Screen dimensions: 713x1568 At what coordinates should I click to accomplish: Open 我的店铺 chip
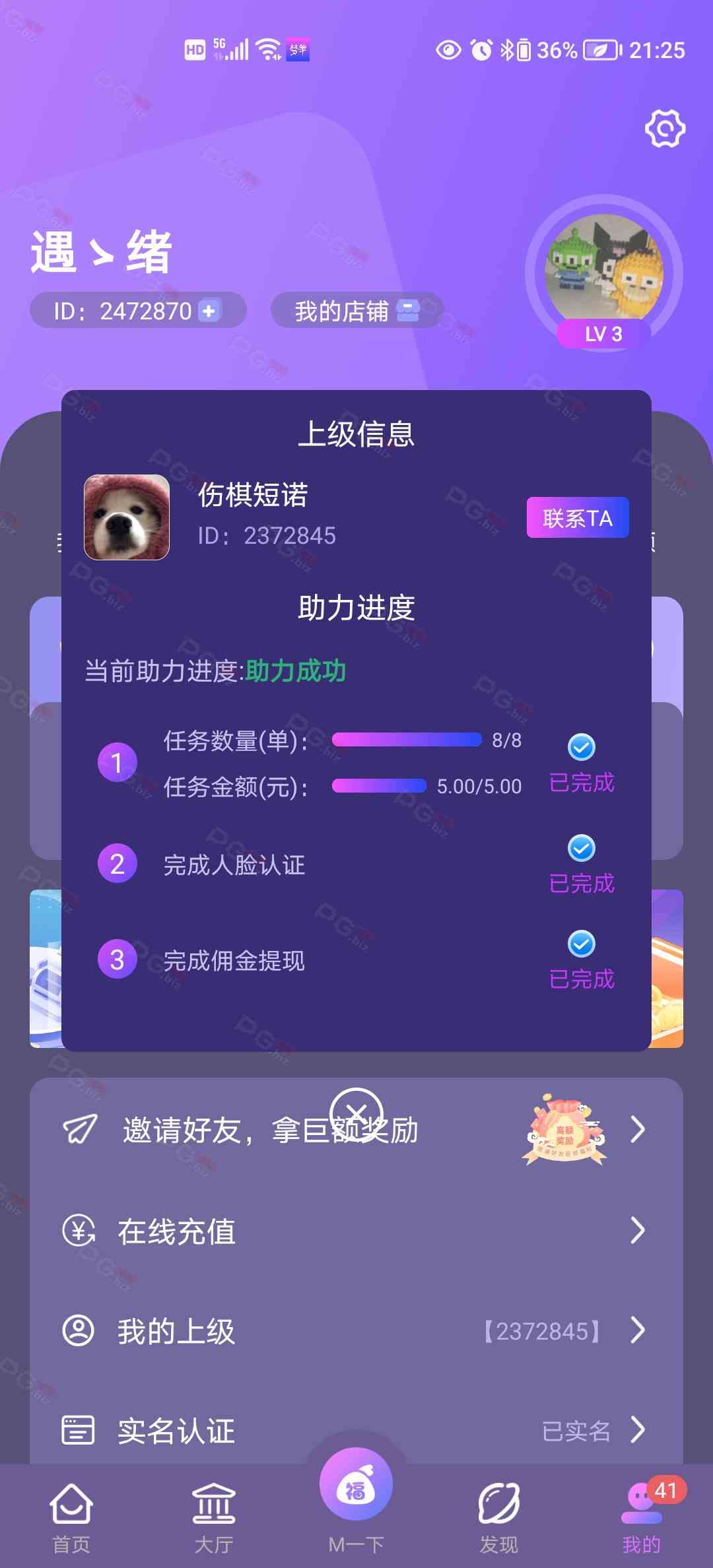click(x=356, y=311)
